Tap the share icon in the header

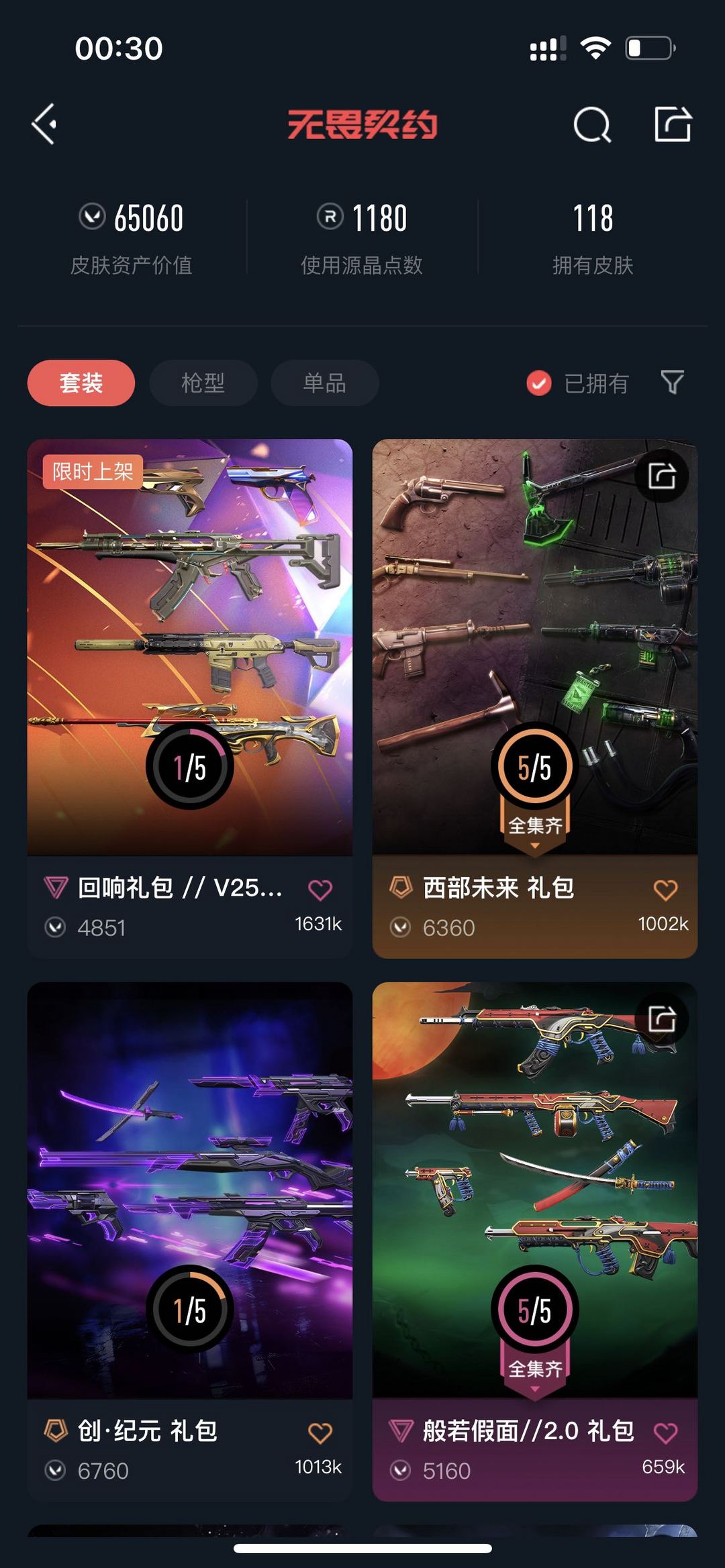[x=673, y=123]
